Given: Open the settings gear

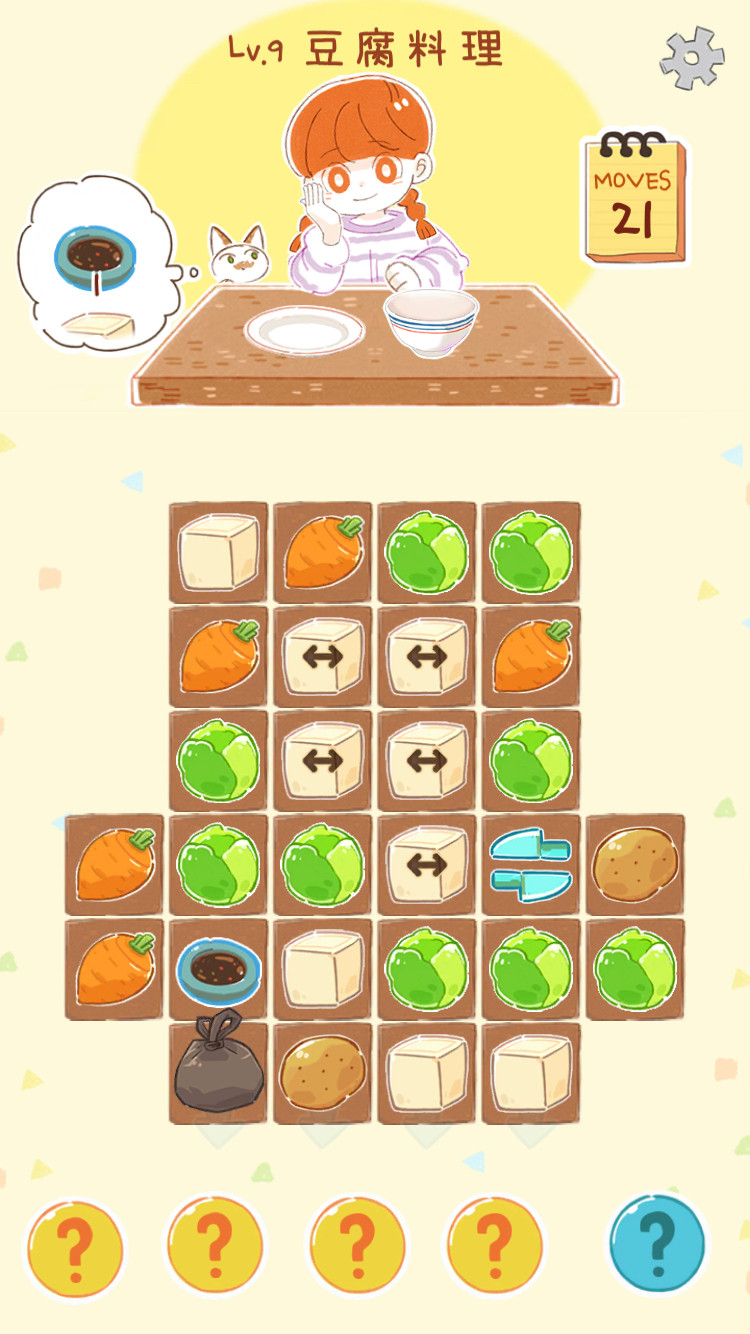Looking at the screenshot, I should 691,58.
